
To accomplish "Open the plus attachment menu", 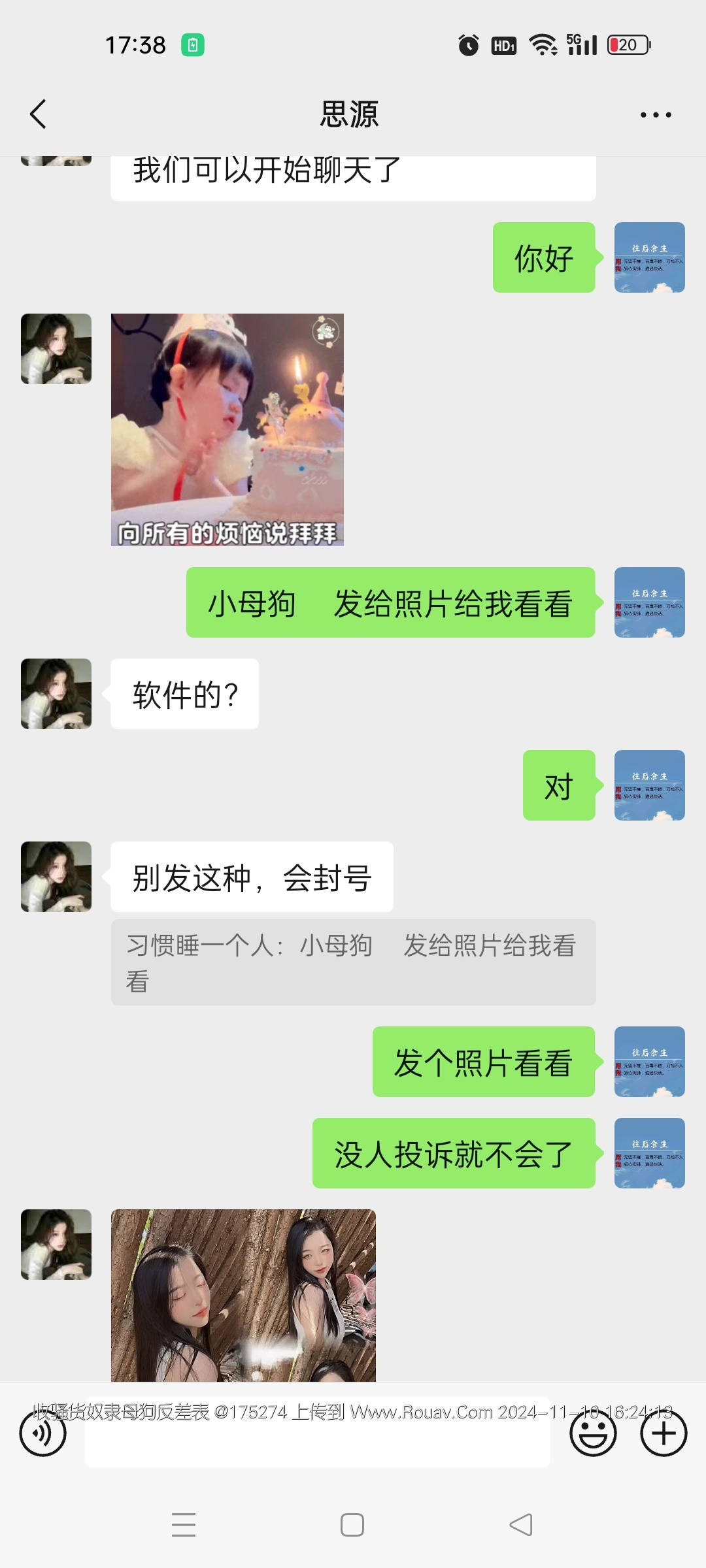I will [x=664, y=1433].
